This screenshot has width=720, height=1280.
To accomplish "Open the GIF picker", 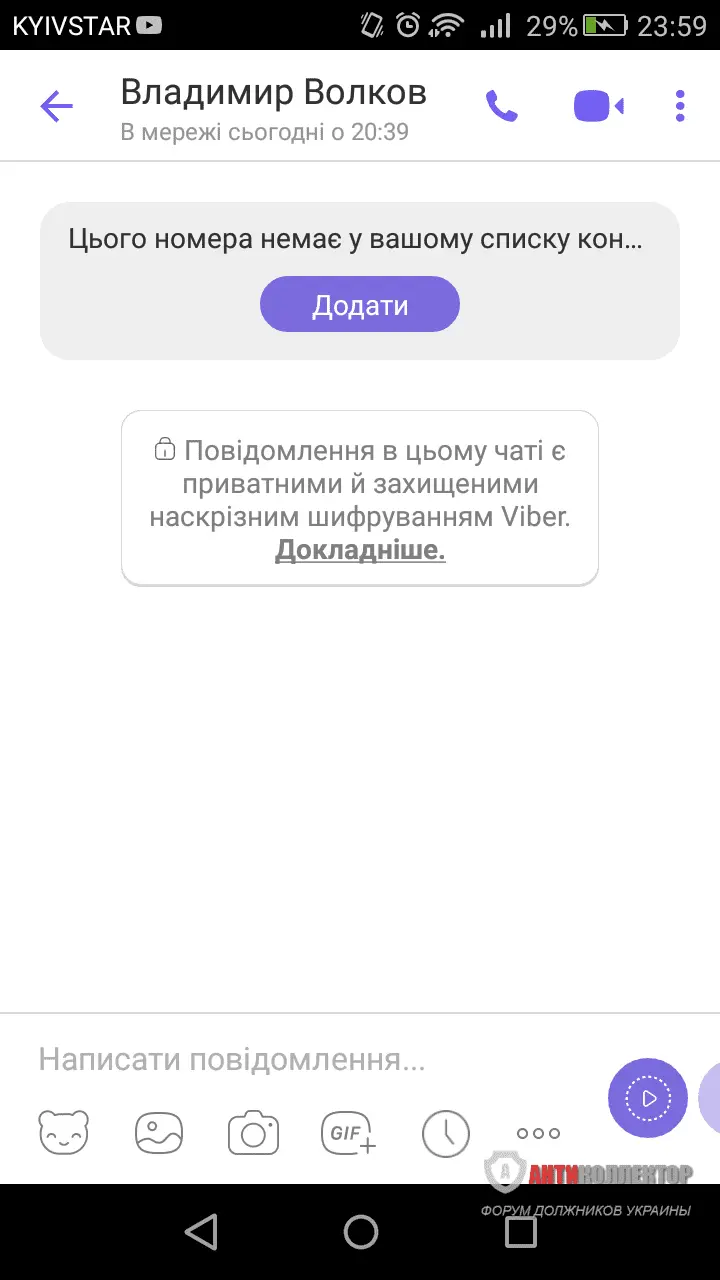I will pyautogui.click(x=348, y=1132).
